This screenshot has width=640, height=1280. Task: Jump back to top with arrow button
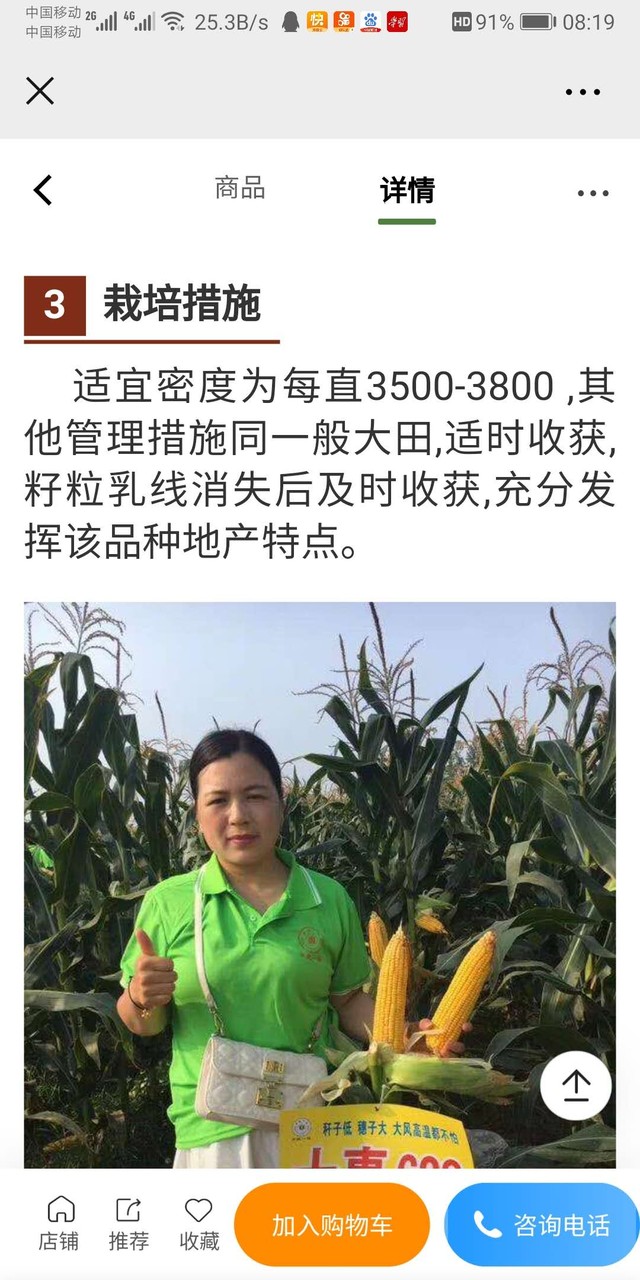tap(576, 1085)
